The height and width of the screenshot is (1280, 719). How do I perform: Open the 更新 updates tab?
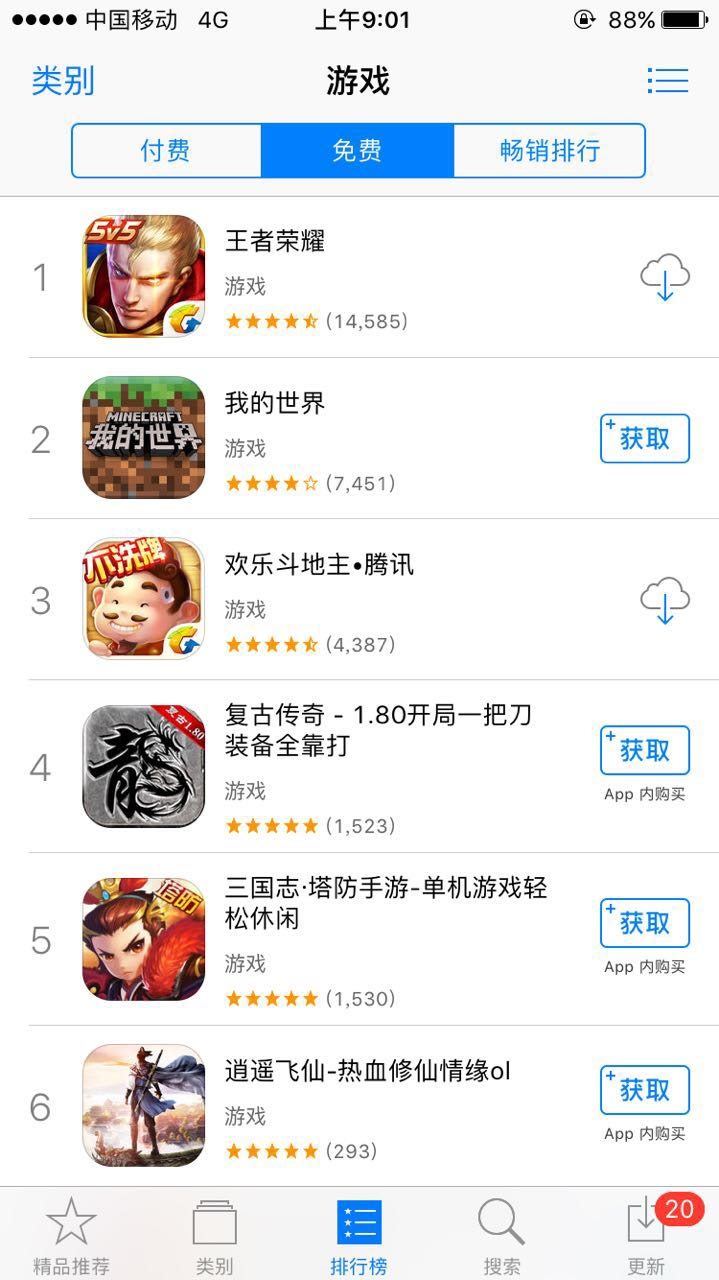(646, 1235)
